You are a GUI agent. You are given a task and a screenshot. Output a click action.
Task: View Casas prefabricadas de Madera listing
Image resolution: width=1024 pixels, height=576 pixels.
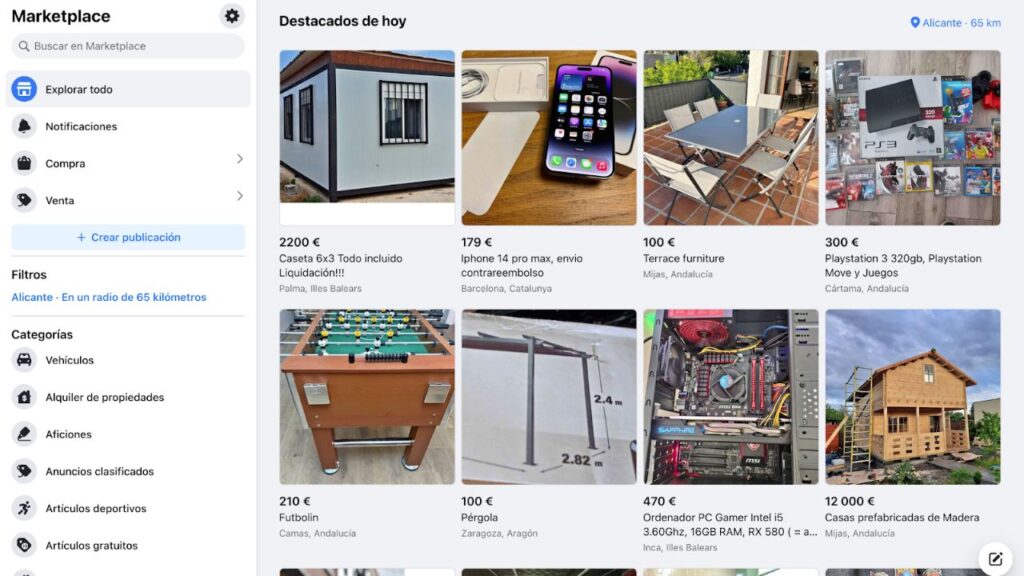[x=912, y=397]
